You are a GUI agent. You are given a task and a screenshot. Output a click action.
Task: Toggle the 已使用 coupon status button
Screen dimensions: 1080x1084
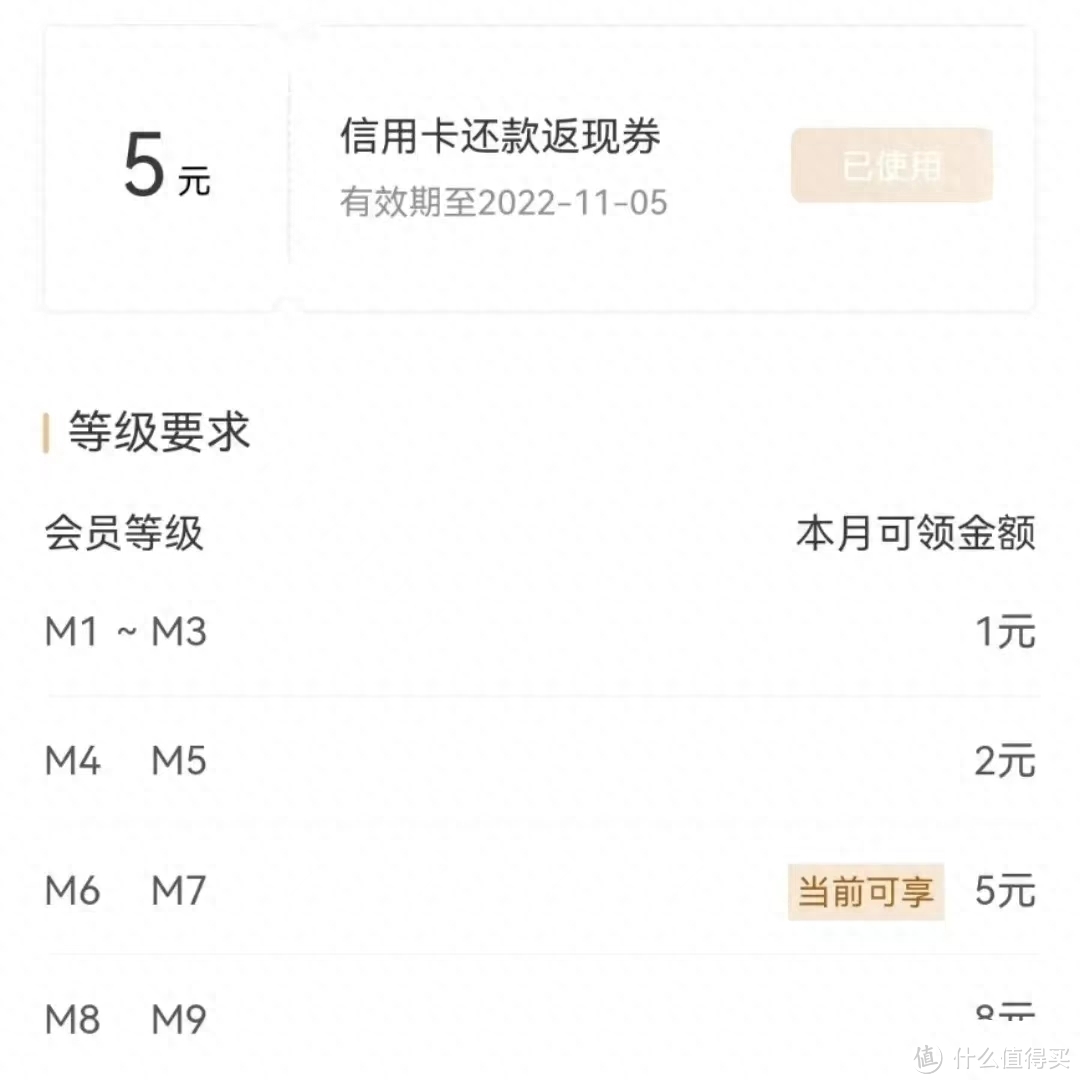[x=890, y=165]
